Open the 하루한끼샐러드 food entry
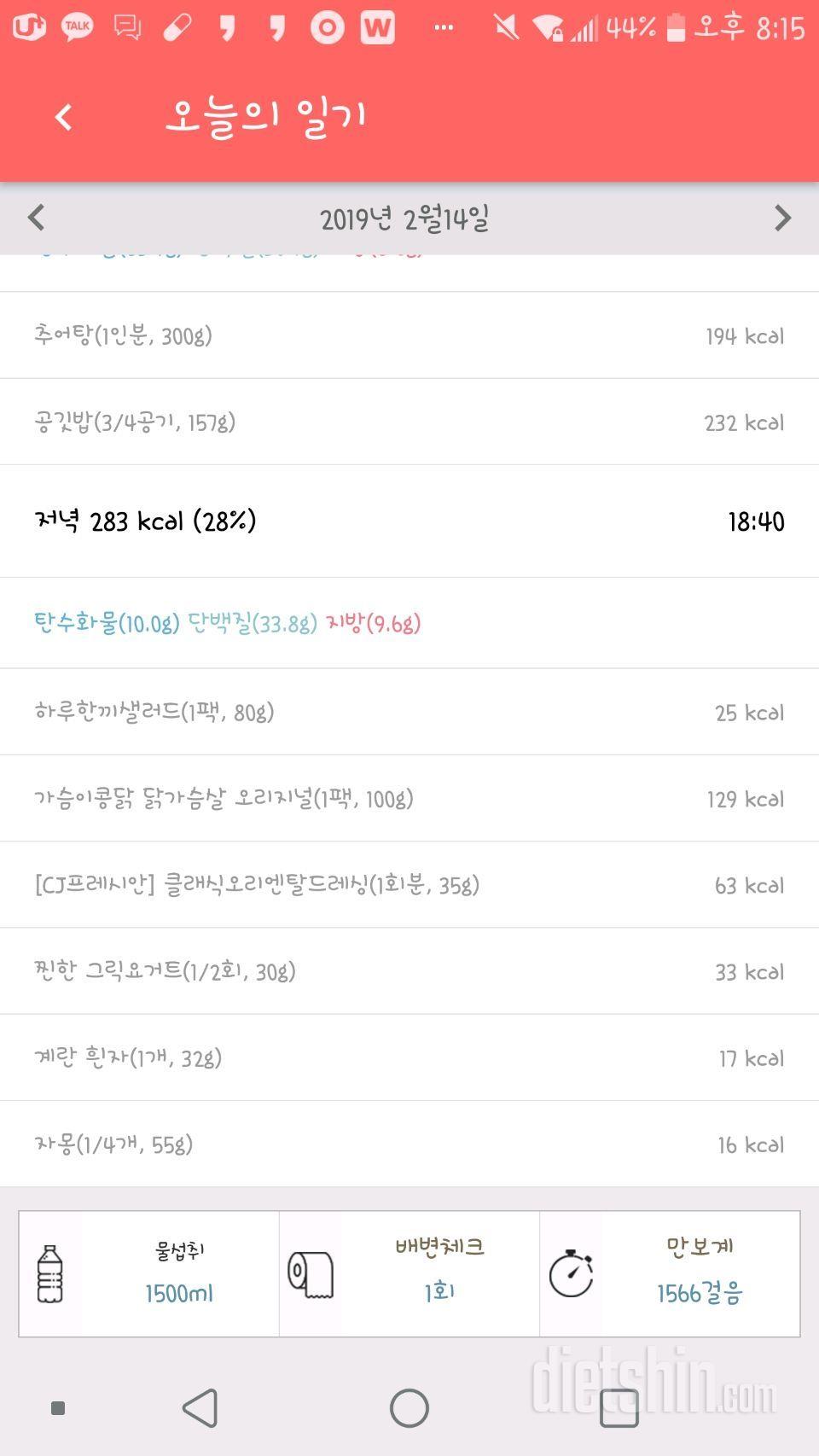Viewport: 819px width, 1456px height. coord(409,712)
